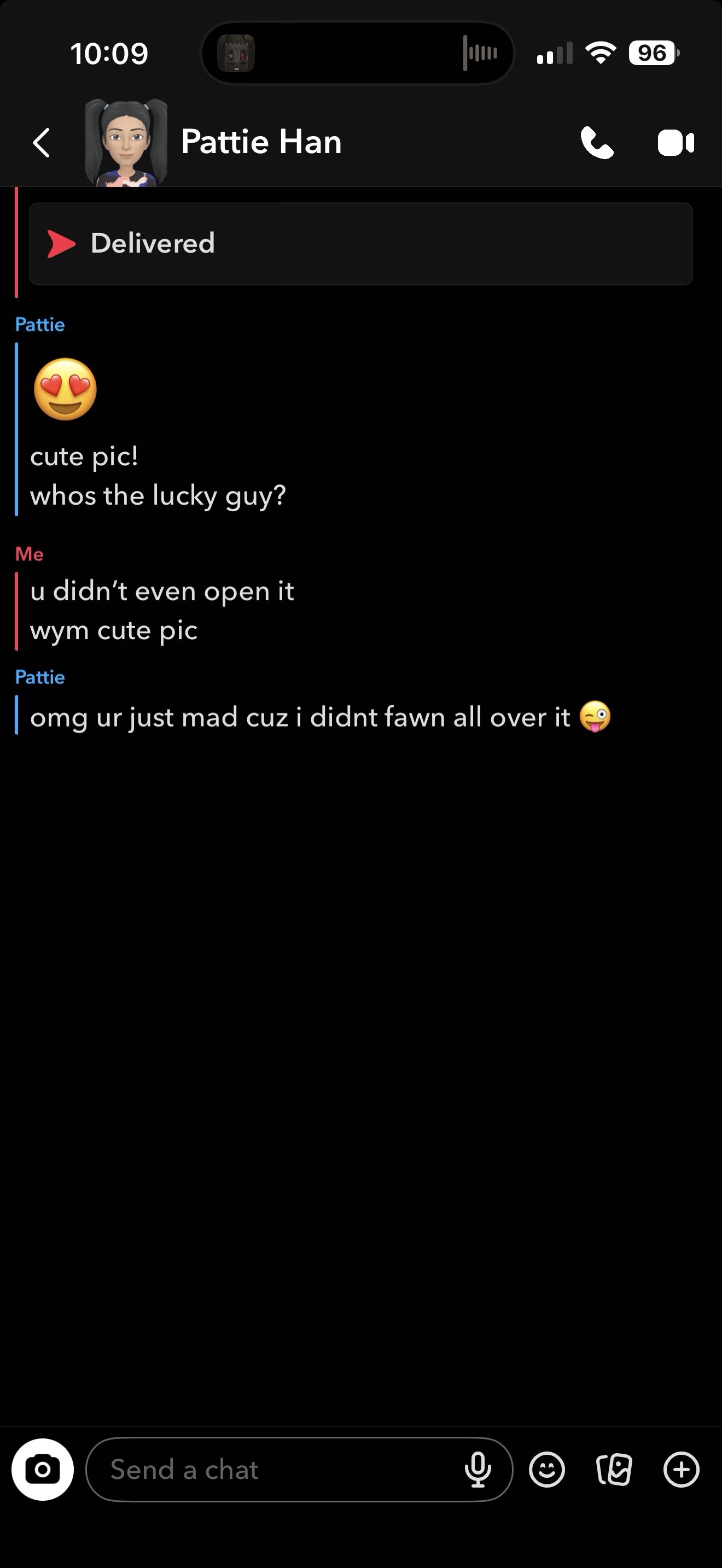This screenshot has width=722, height=1568.
Task: Start a voice call with Pattie Han
Action: pos(597,143)
